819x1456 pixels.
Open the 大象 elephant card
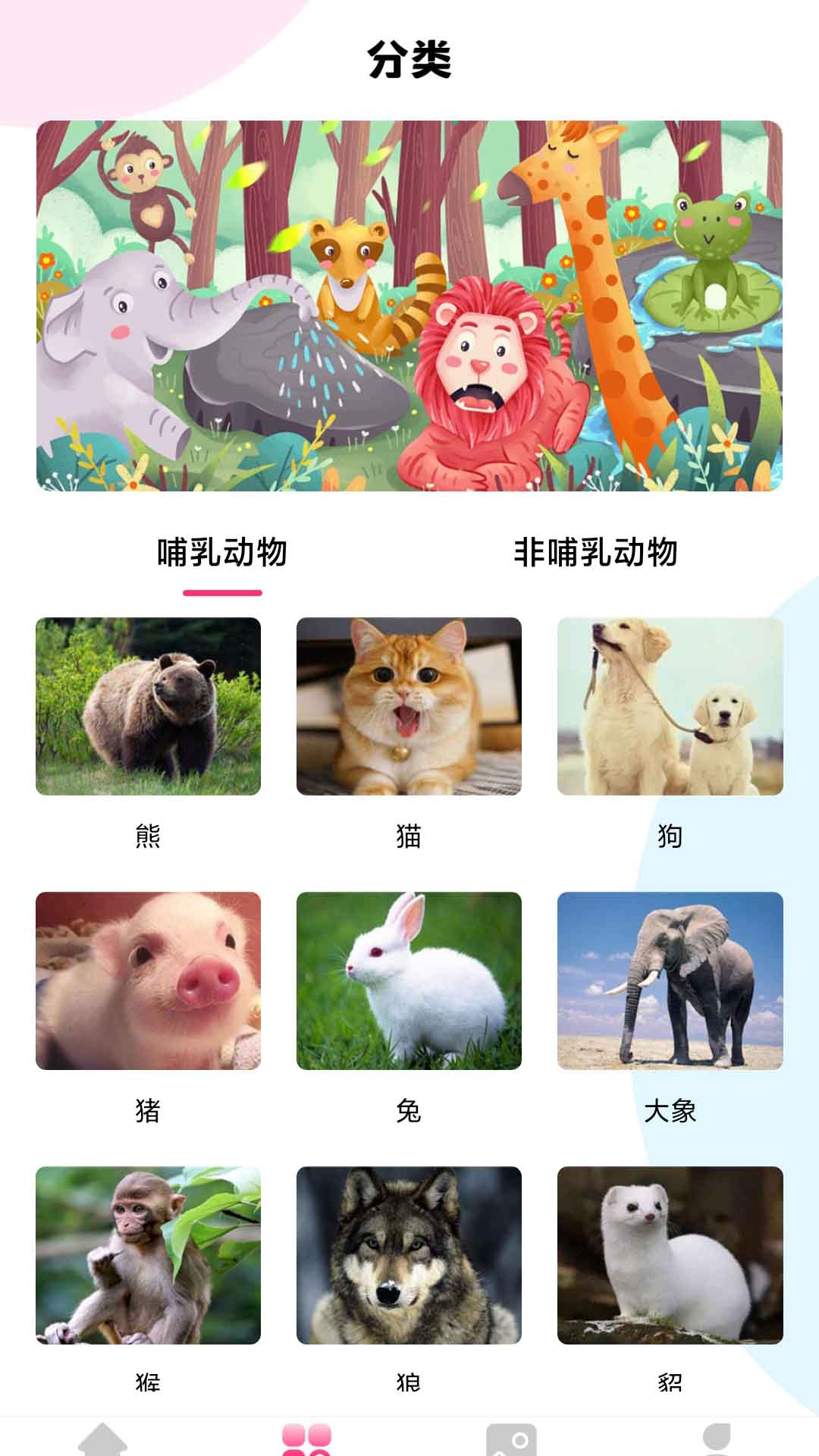tap(670, 981)
